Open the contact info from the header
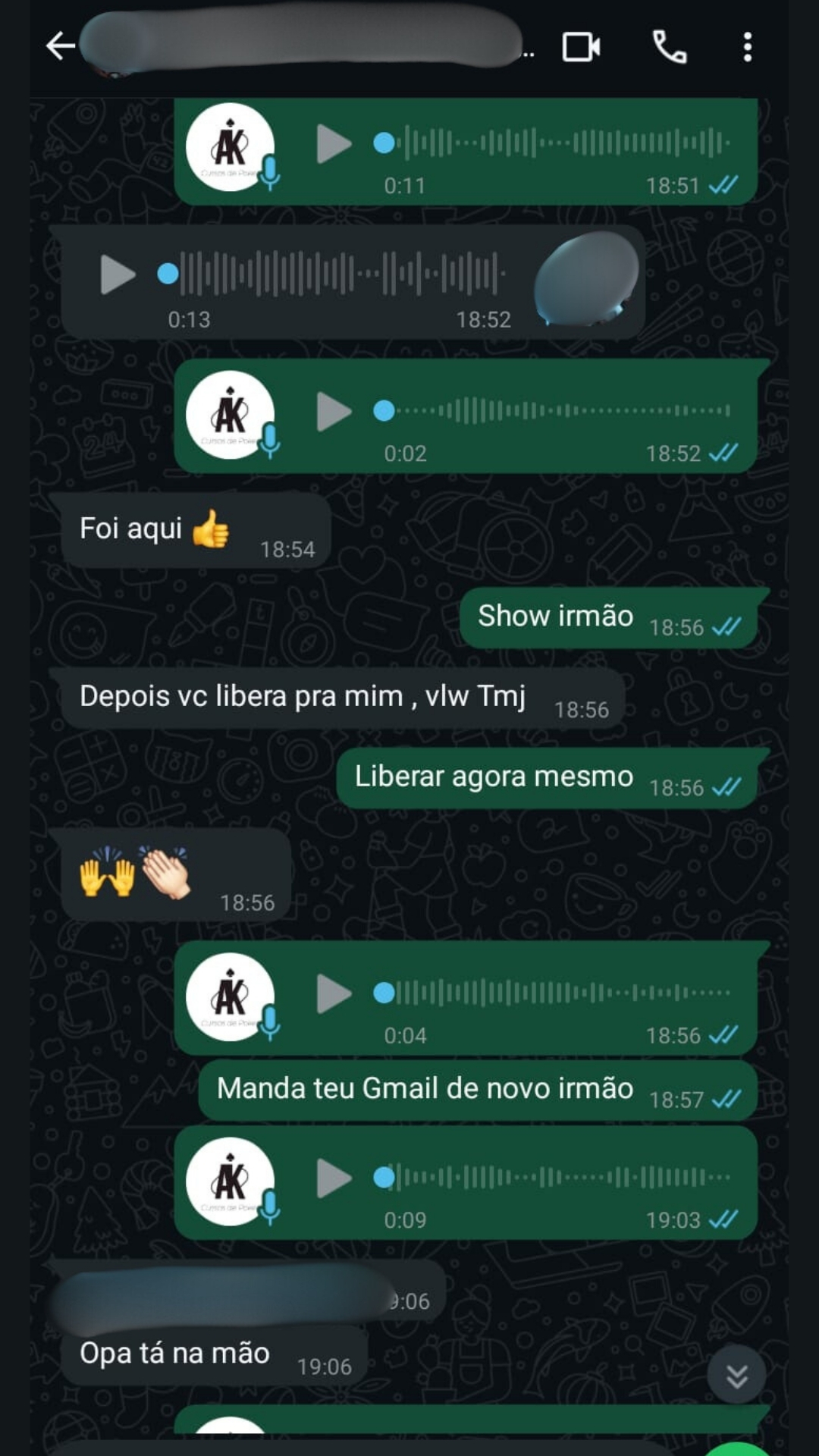819x1456 pixels. pyautogui.click(x=303, y=47)
